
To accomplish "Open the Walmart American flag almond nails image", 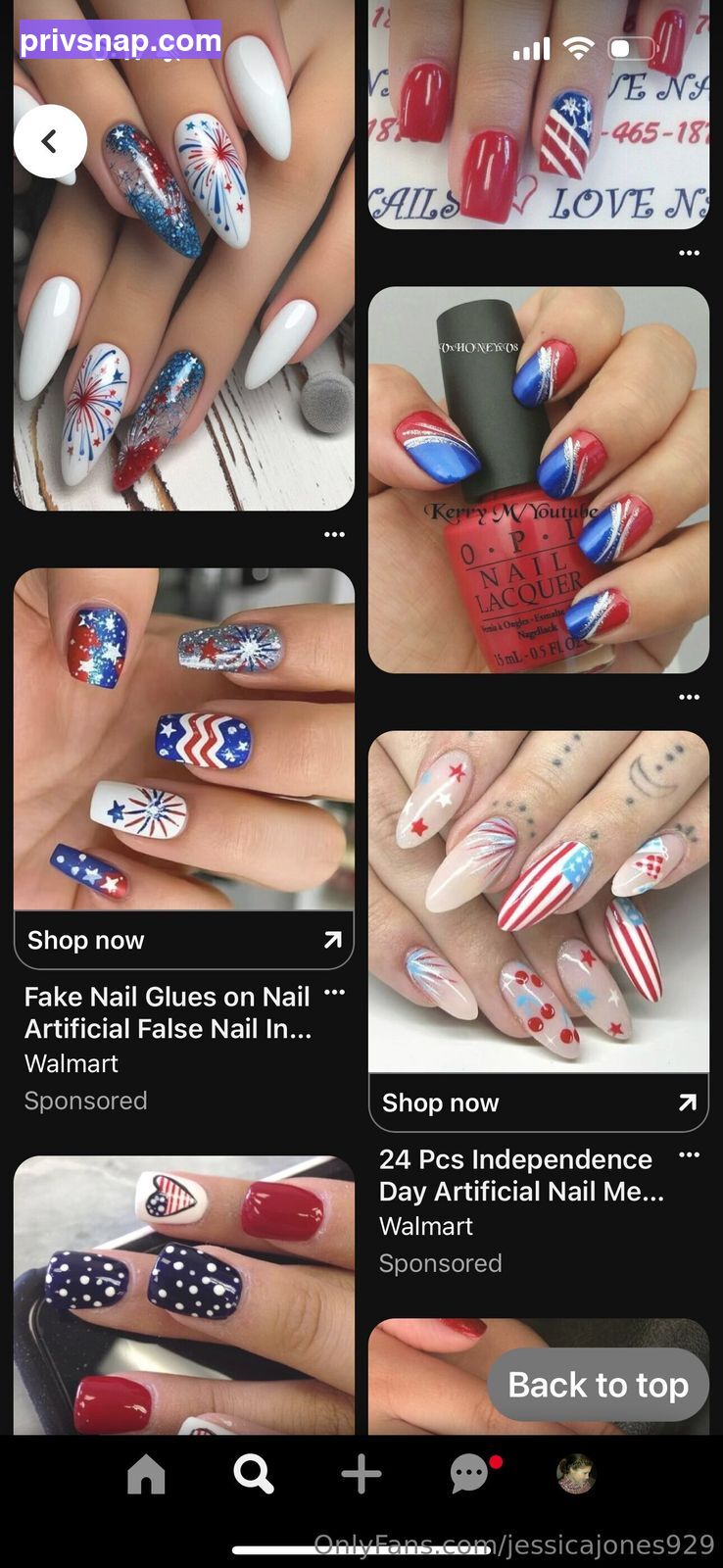I will click(539, 902).
